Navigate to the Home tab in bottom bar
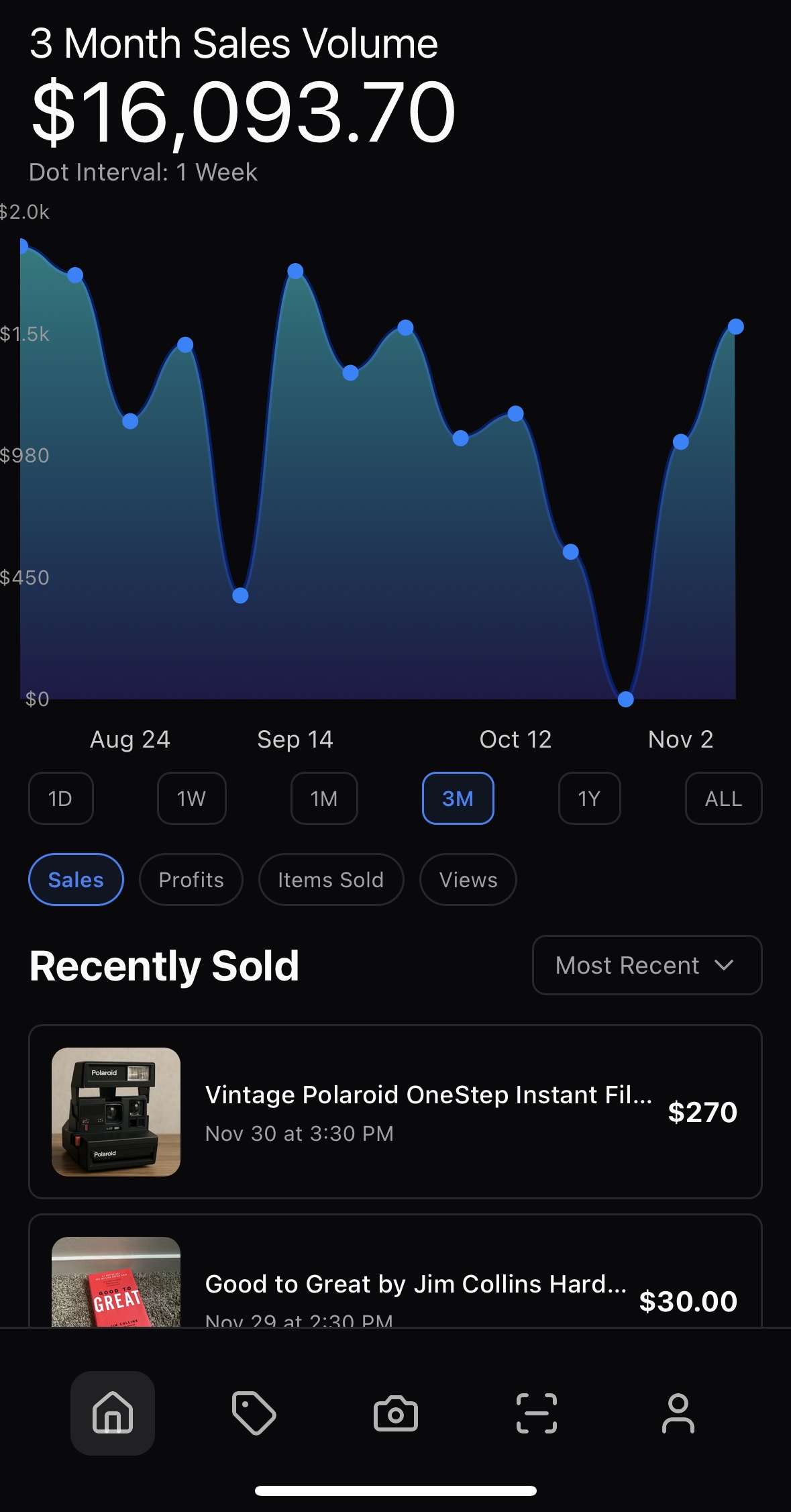 tap(112, 1412)
